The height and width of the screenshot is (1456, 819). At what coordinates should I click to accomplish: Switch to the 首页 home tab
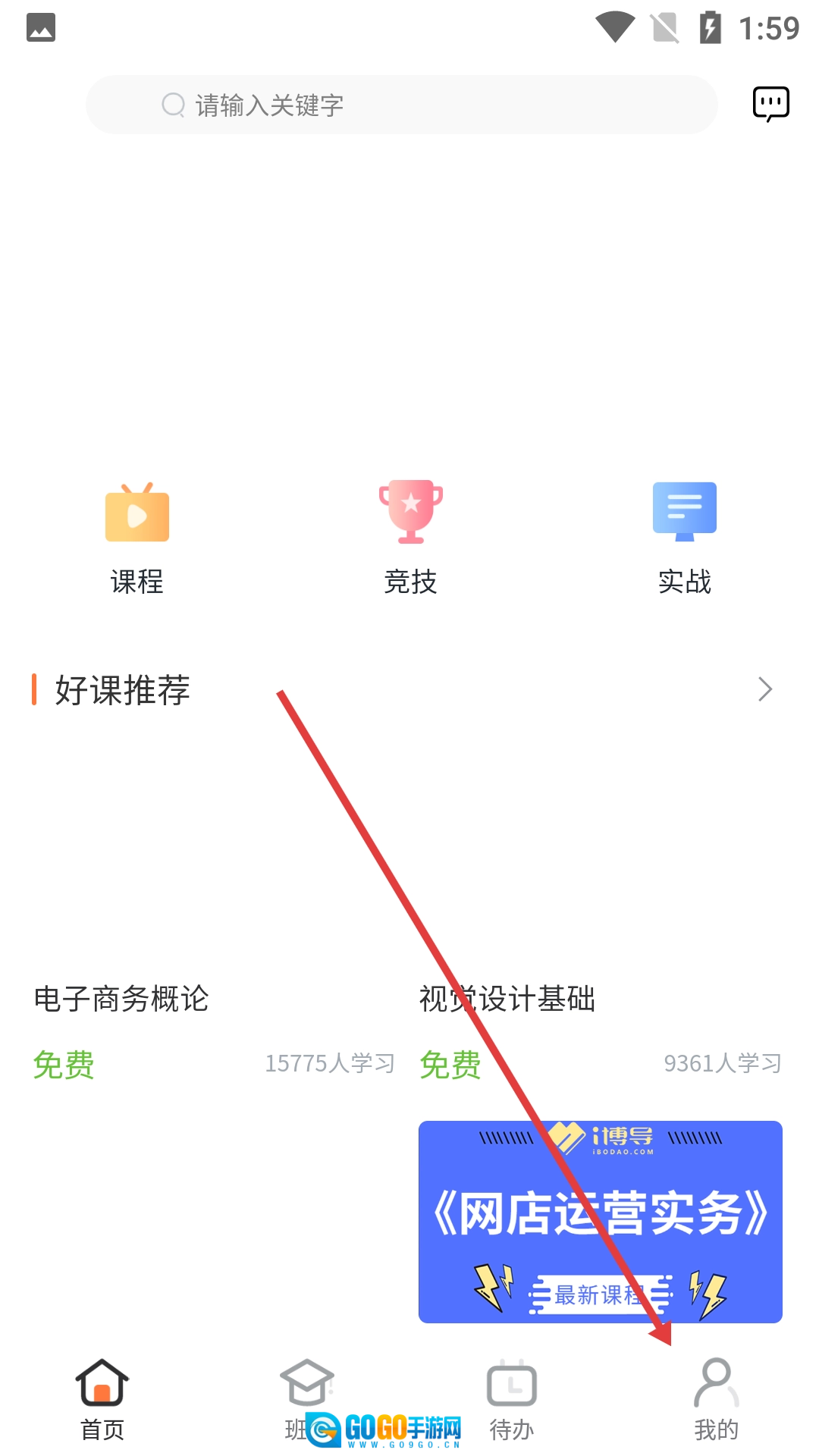(x=102, y=1399)
